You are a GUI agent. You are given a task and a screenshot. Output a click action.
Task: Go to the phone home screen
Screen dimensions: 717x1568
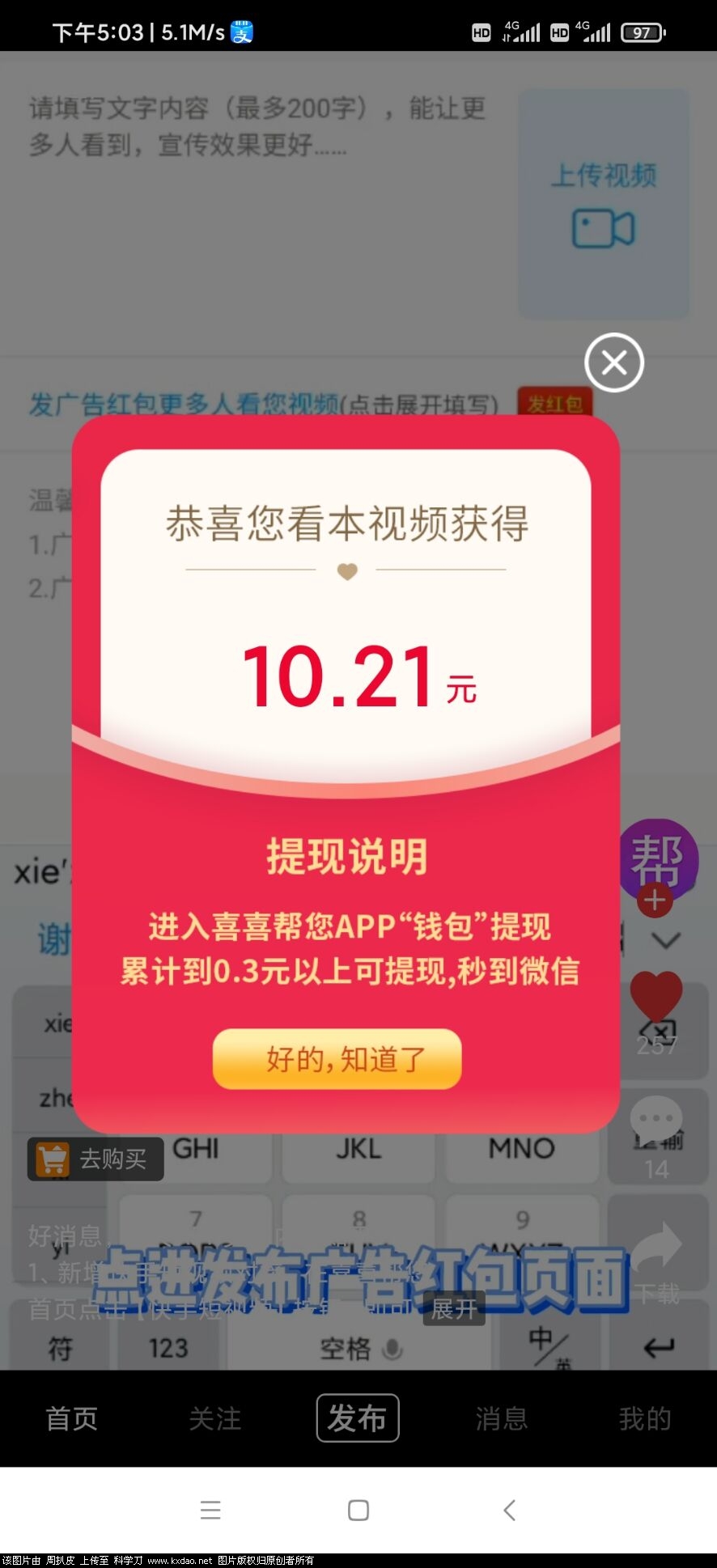(358, 1510)
